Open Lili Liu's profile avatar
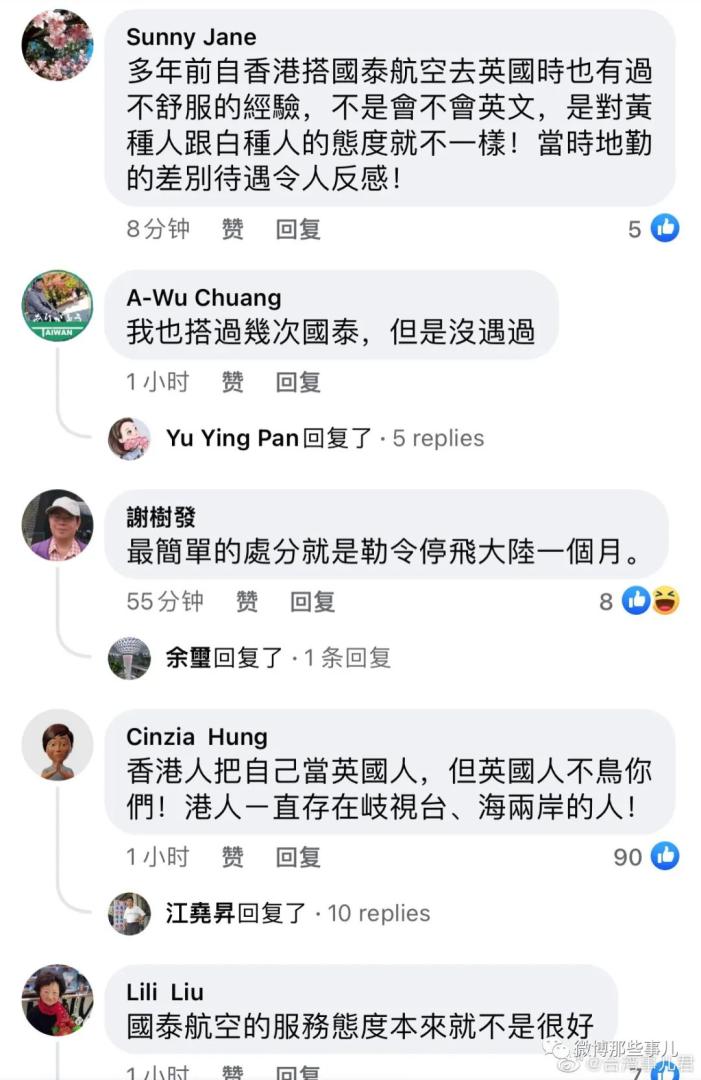This screenshot has width=701, height=1080. click(57, 1000)
